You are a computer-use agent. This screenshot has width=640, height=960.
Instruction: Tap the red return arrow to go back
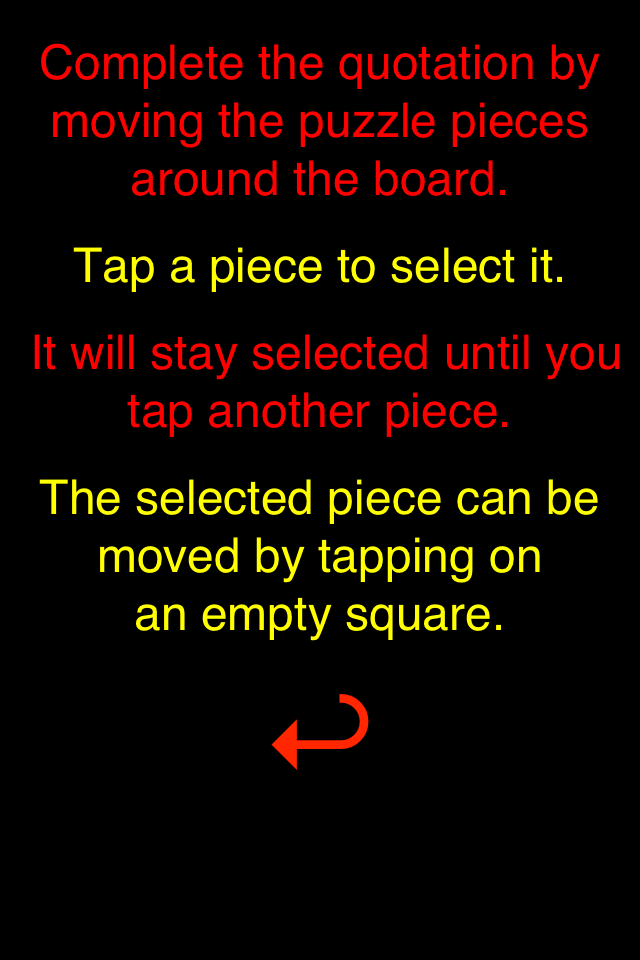point(320,731)
